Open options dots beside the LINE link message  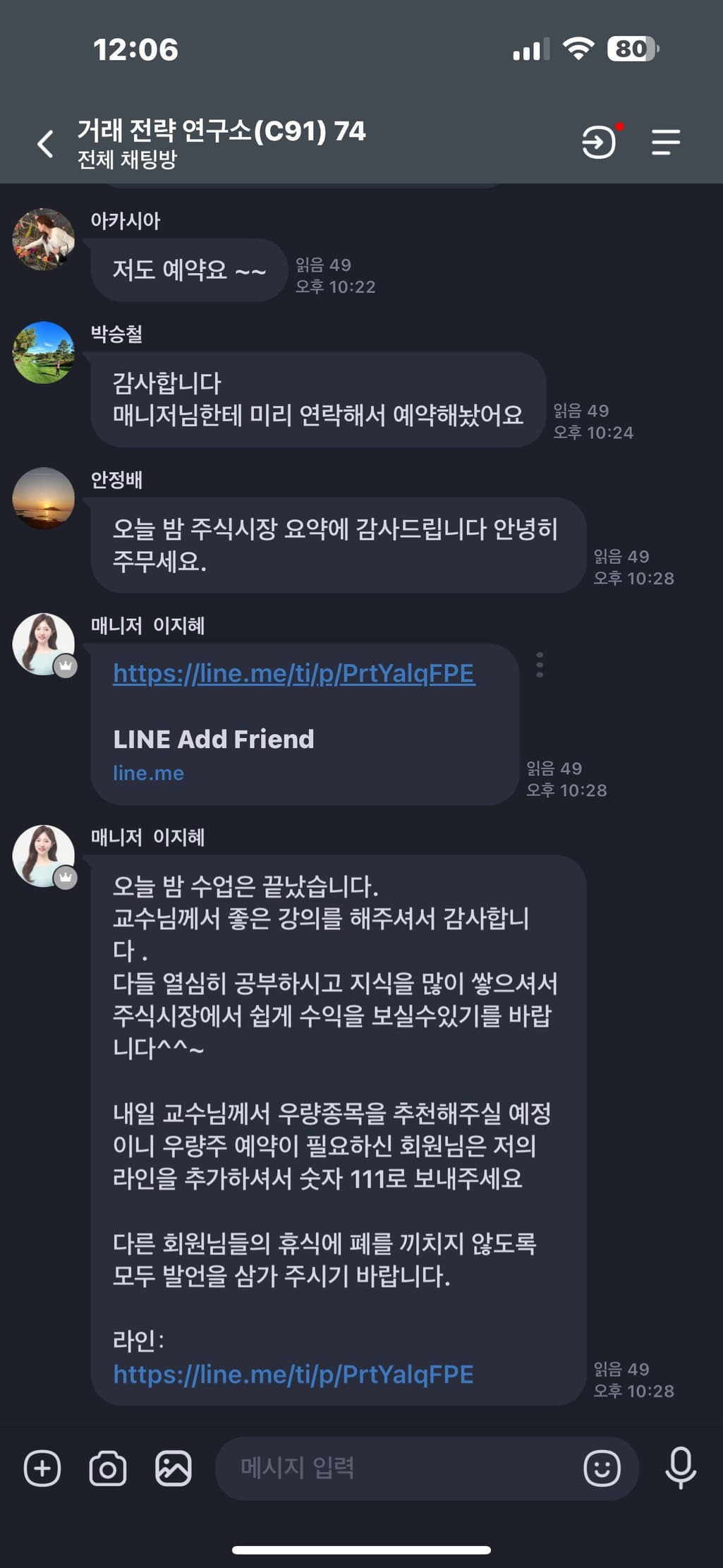(x=540, y=665)
